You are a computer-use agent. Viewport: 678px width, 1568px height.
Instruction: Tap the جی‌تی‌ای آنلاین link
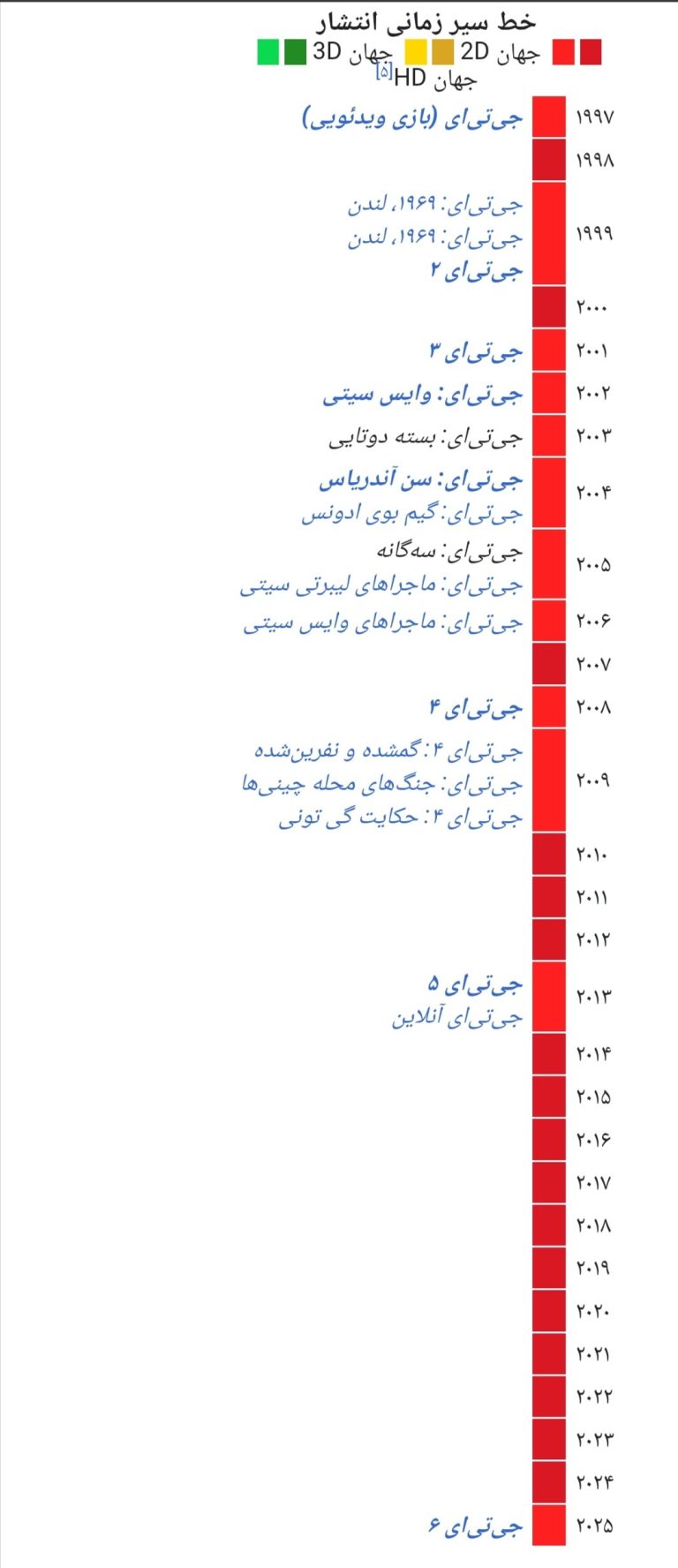457,1018
